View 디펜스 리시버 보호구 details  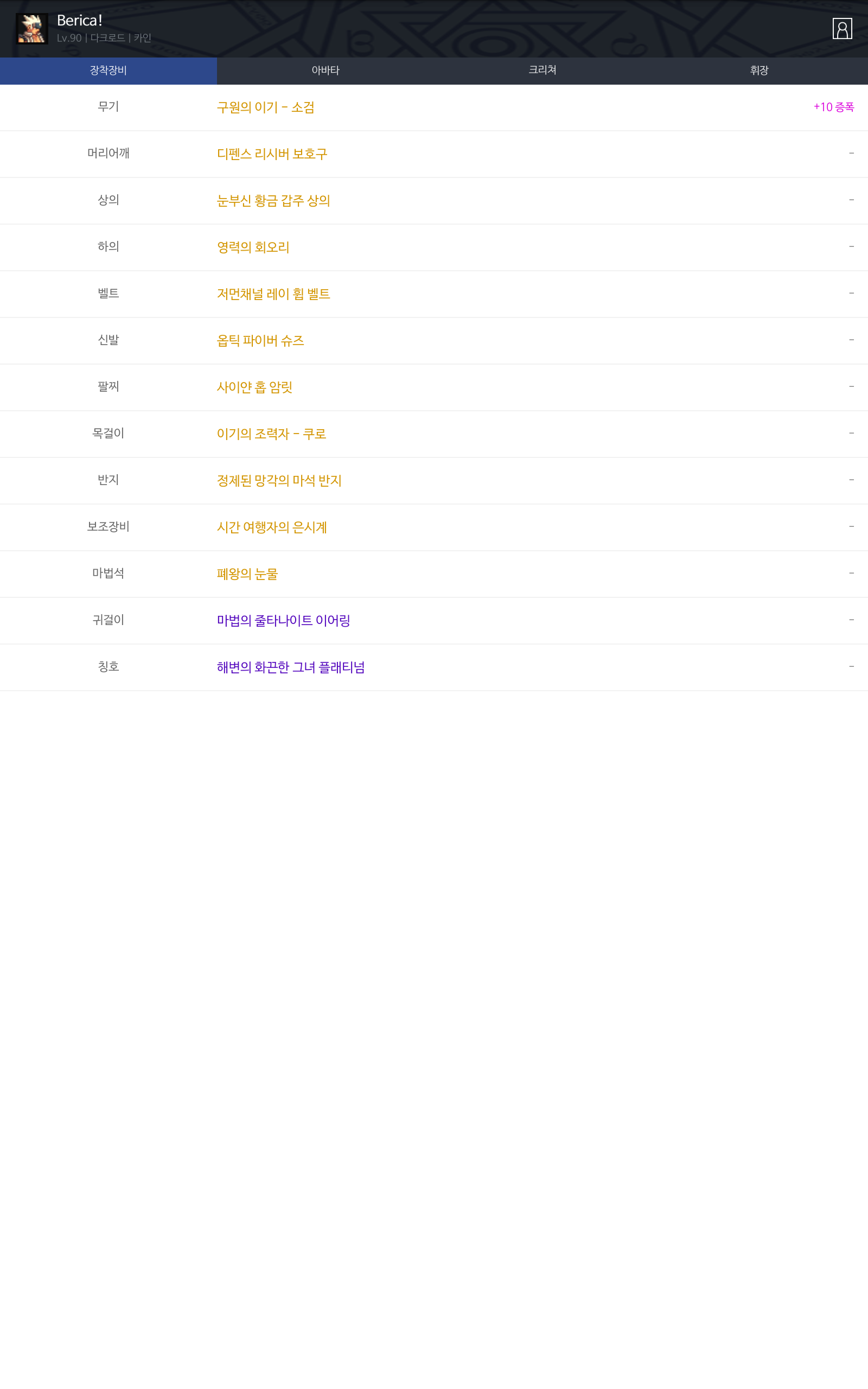[x=272, y=154]
